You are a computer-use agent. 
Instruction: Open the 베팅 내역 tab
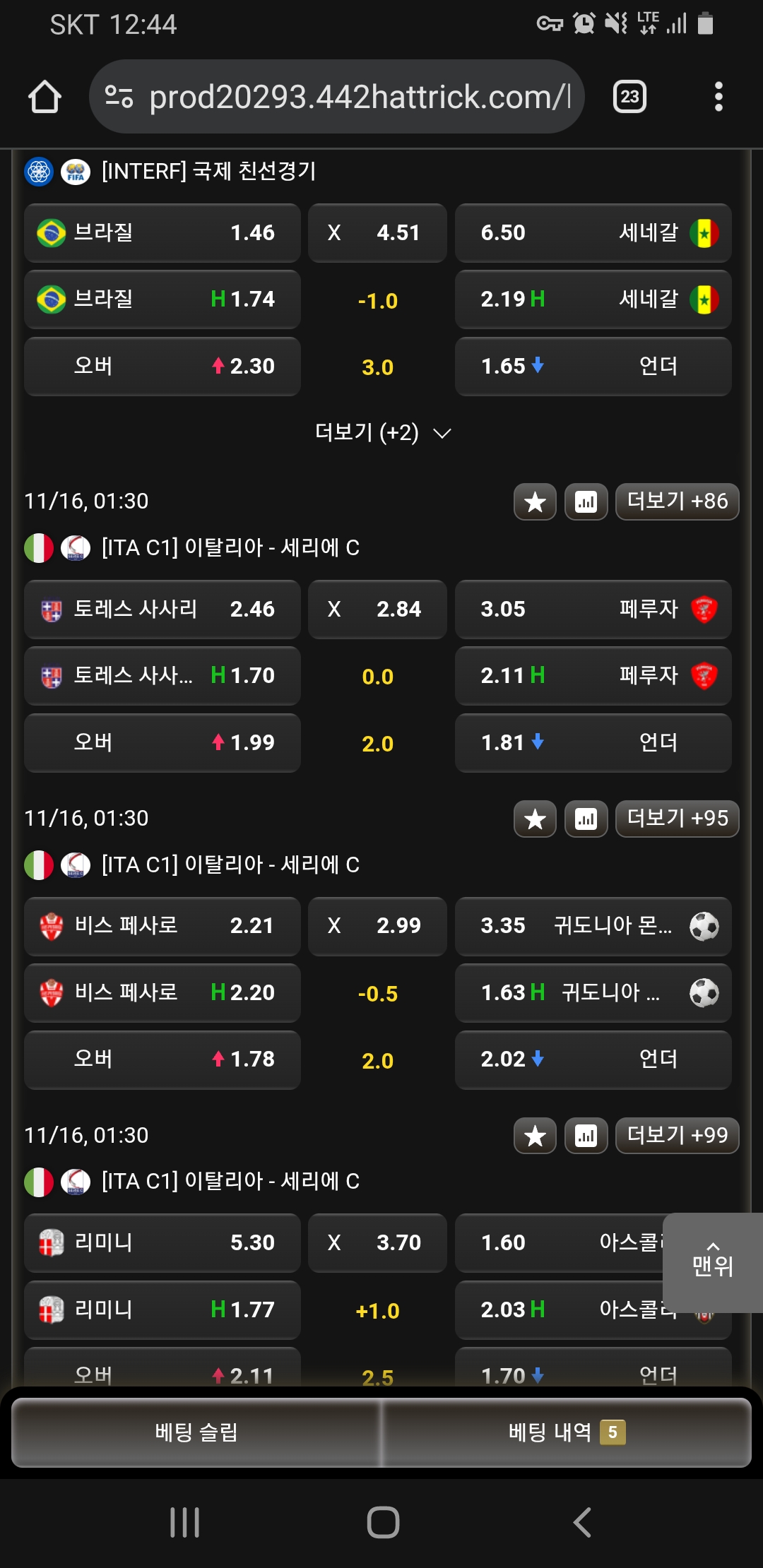point(565,1432)
